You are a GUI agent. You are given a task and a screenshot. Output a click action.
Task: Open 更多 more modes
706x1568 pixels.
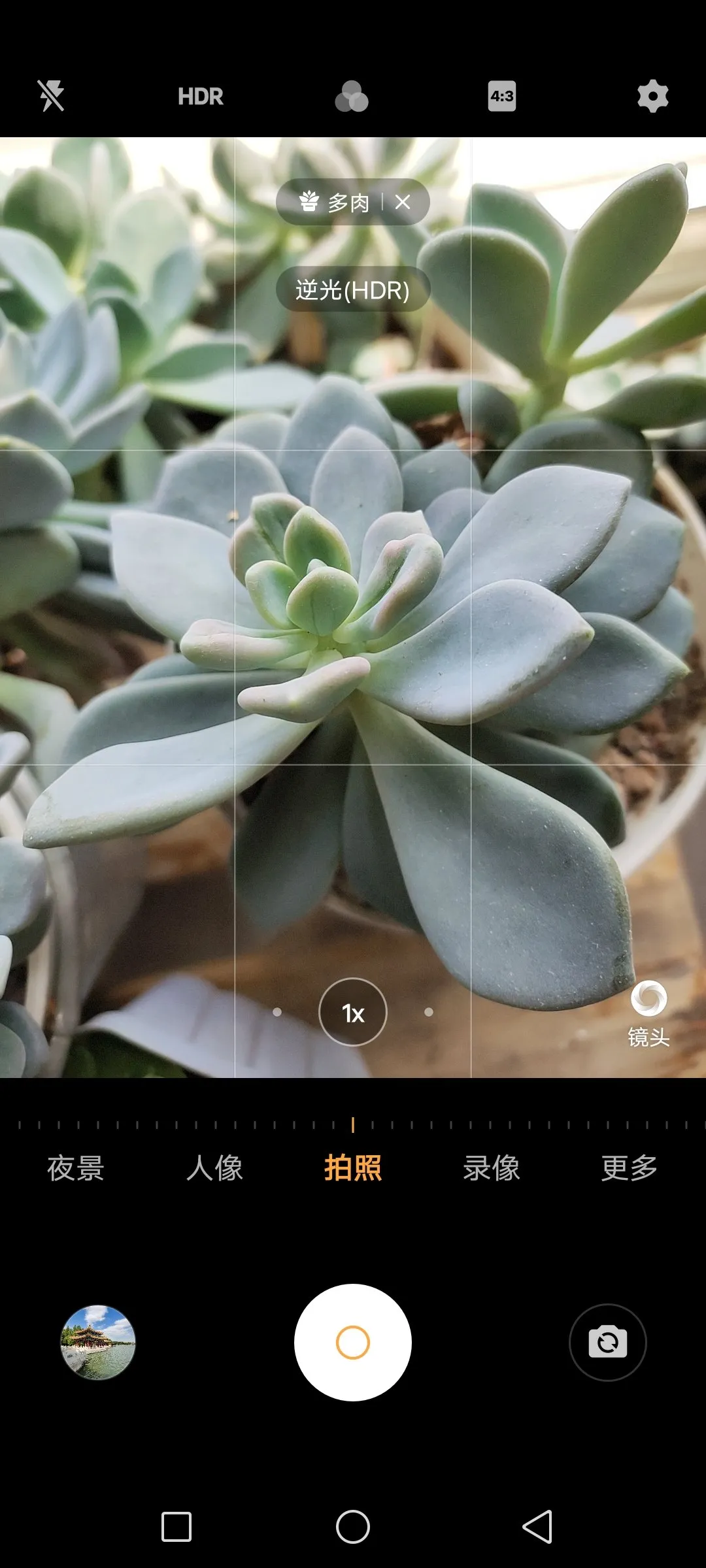pyautogui.click(x=630, y=1168)
